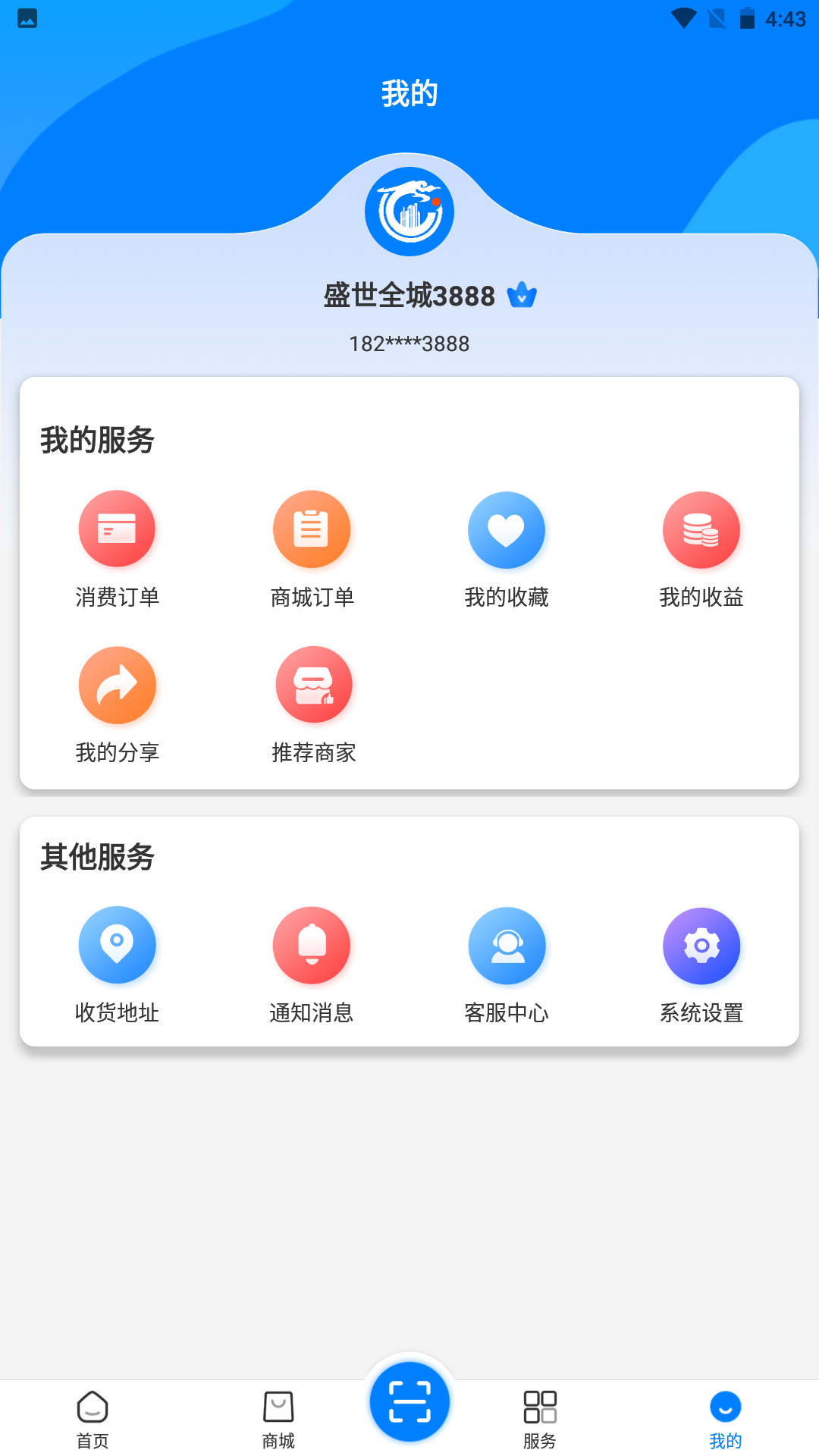View 我的收藏 favorites heart icon

tap(507, 530)
